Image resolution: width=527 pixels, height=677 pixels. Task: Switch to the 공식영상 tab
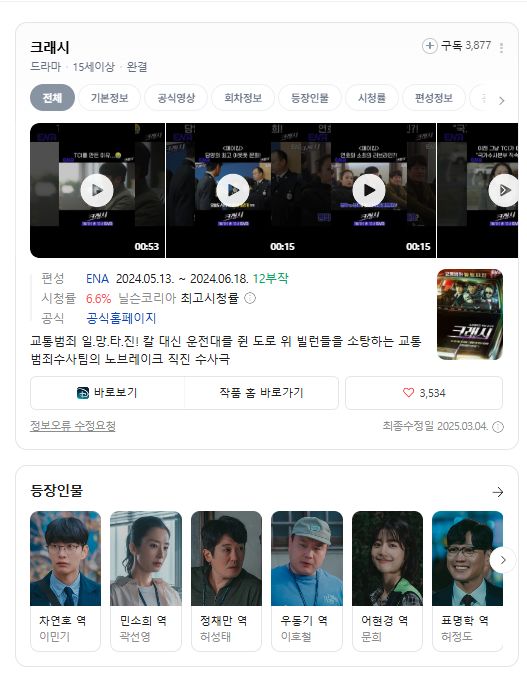tap(176, 98)
